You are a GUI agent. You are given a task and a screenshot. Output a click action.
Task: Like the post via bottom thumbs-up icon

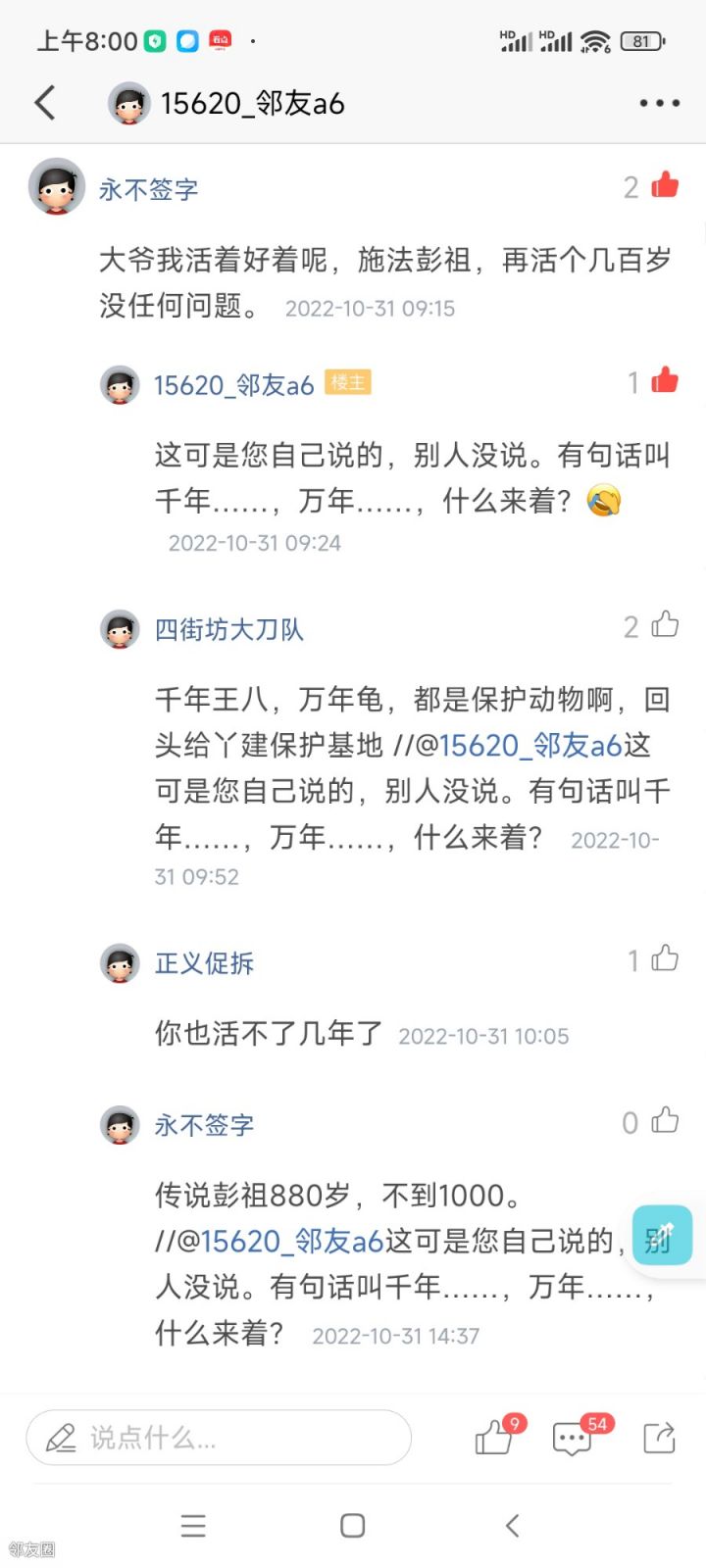pos(493,1438)
